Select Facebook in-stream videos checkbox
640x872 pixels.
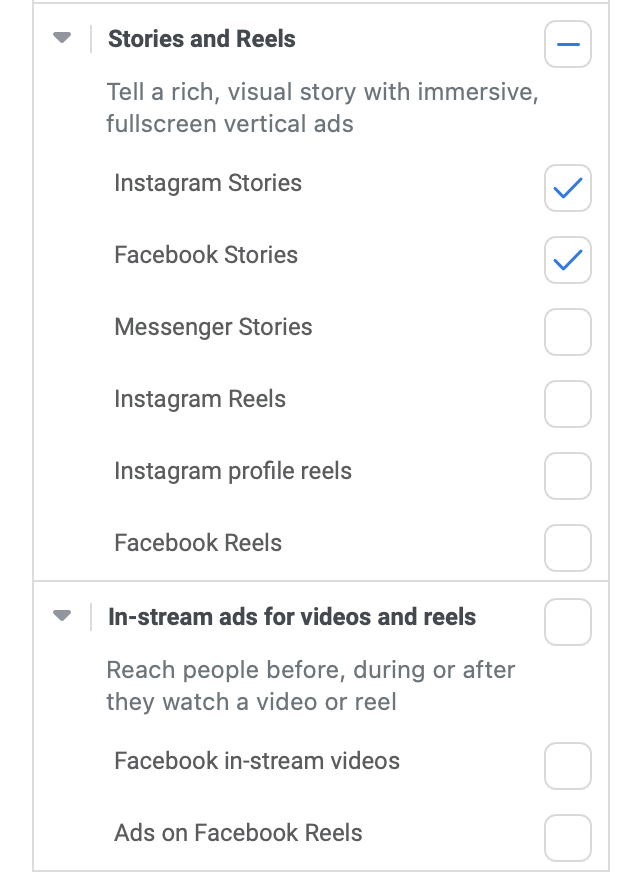click(568, 766)
